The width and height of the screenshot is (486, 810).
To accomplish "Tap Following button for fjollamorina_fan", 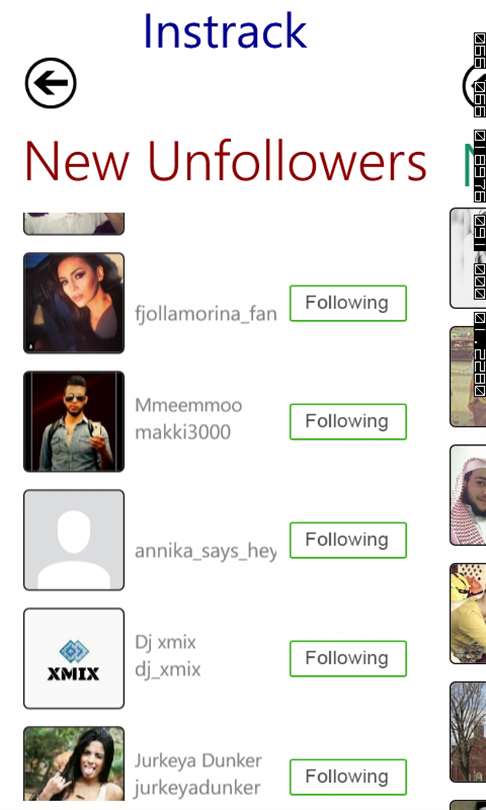I will pyautogui.click(x=348, y=303).
